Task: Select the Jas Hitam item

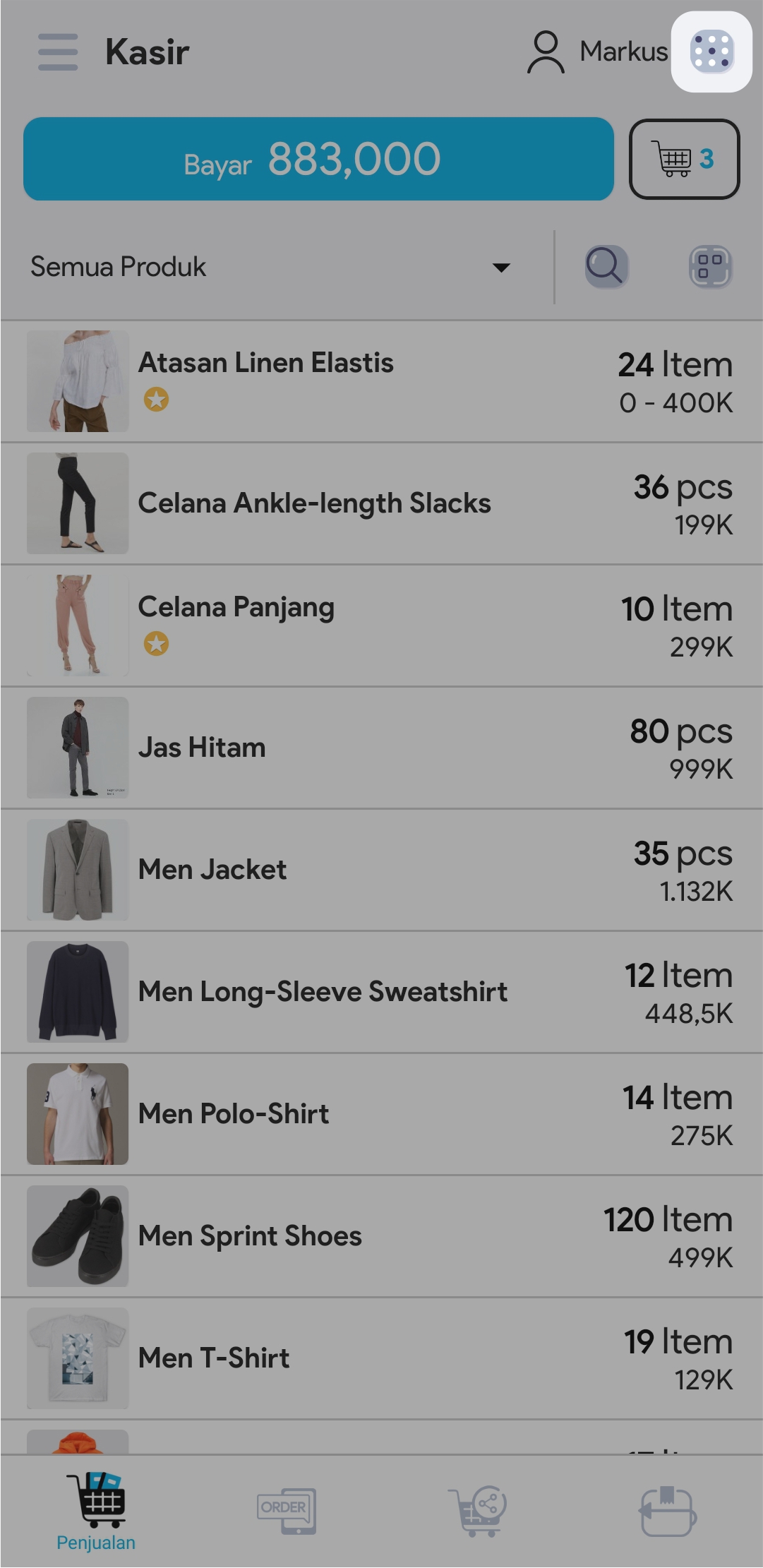Action: click(381, 748)
